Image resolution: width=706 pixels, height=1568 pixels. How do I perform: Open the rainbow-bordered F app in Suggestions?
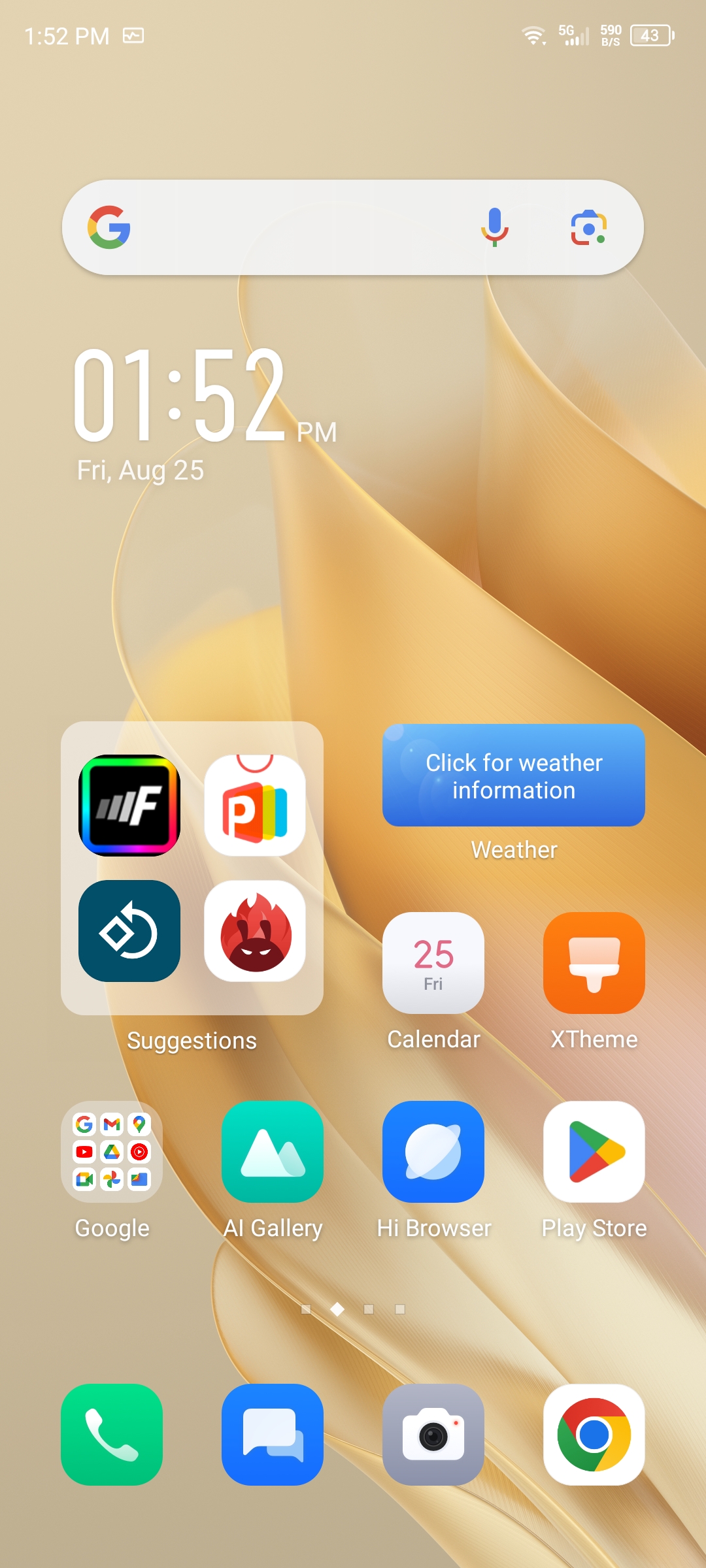click(129, 806)
